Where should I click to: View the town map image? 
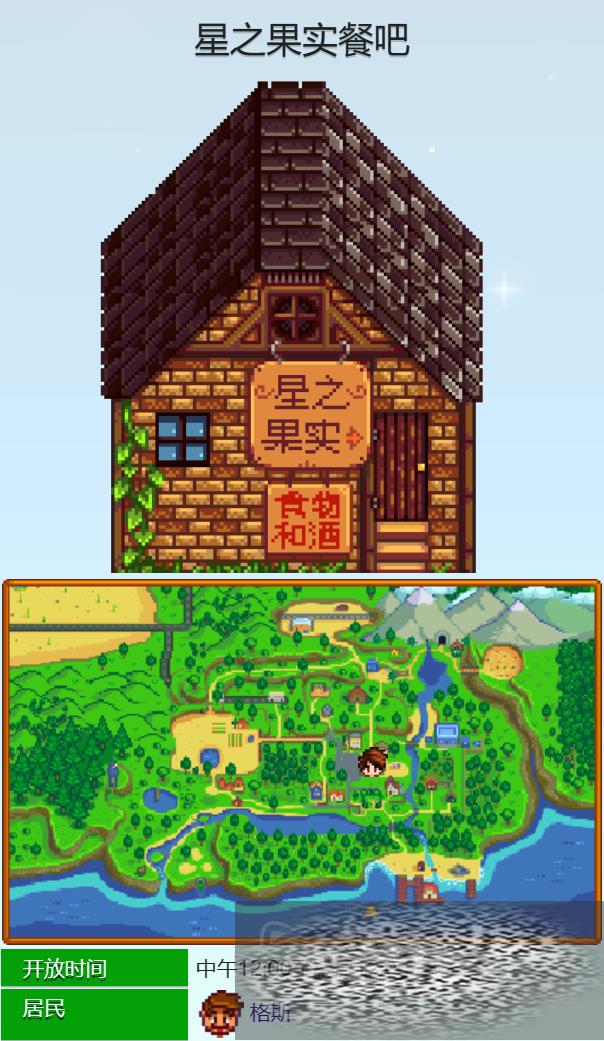pos(301,760)
